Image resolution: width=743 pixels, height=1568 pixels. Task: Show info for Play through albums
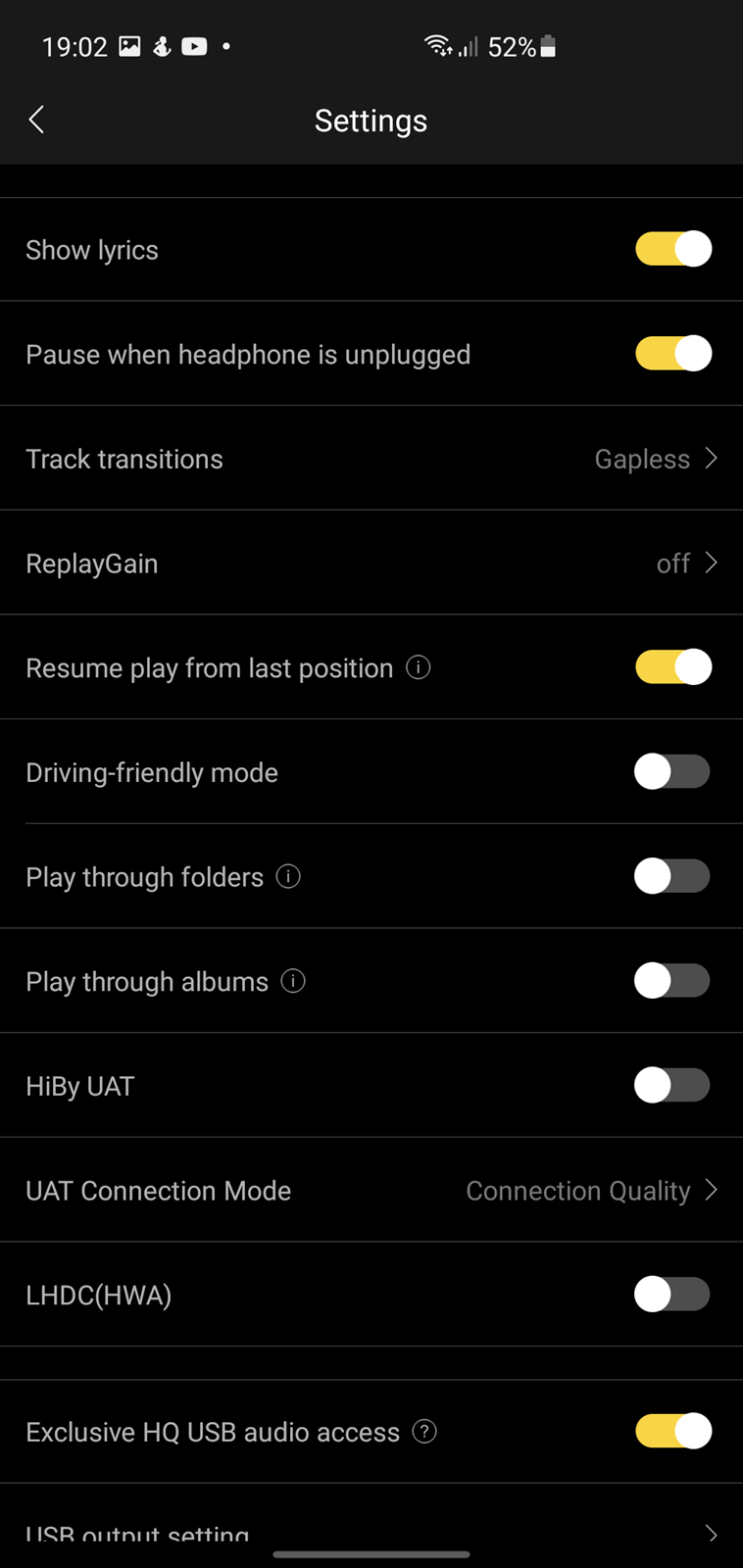(293, 981)
